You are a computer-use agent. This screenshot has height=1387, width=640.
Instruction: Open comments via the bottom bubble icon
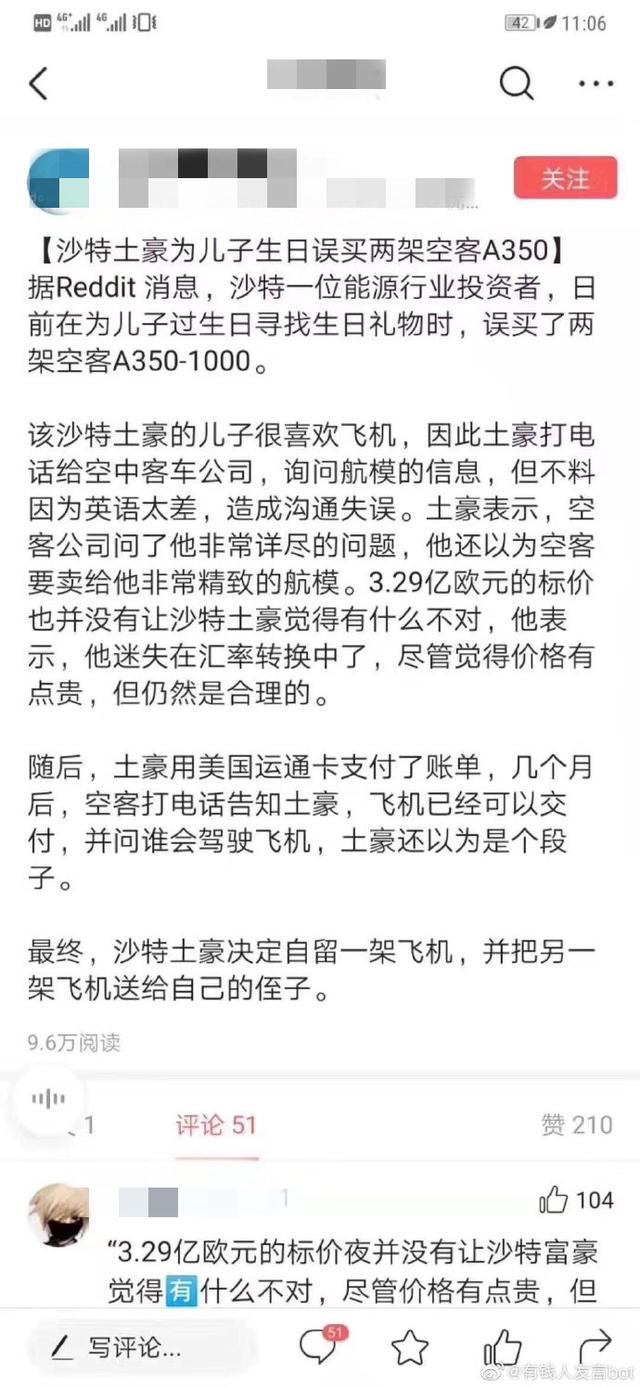[x=319, y=1346]
